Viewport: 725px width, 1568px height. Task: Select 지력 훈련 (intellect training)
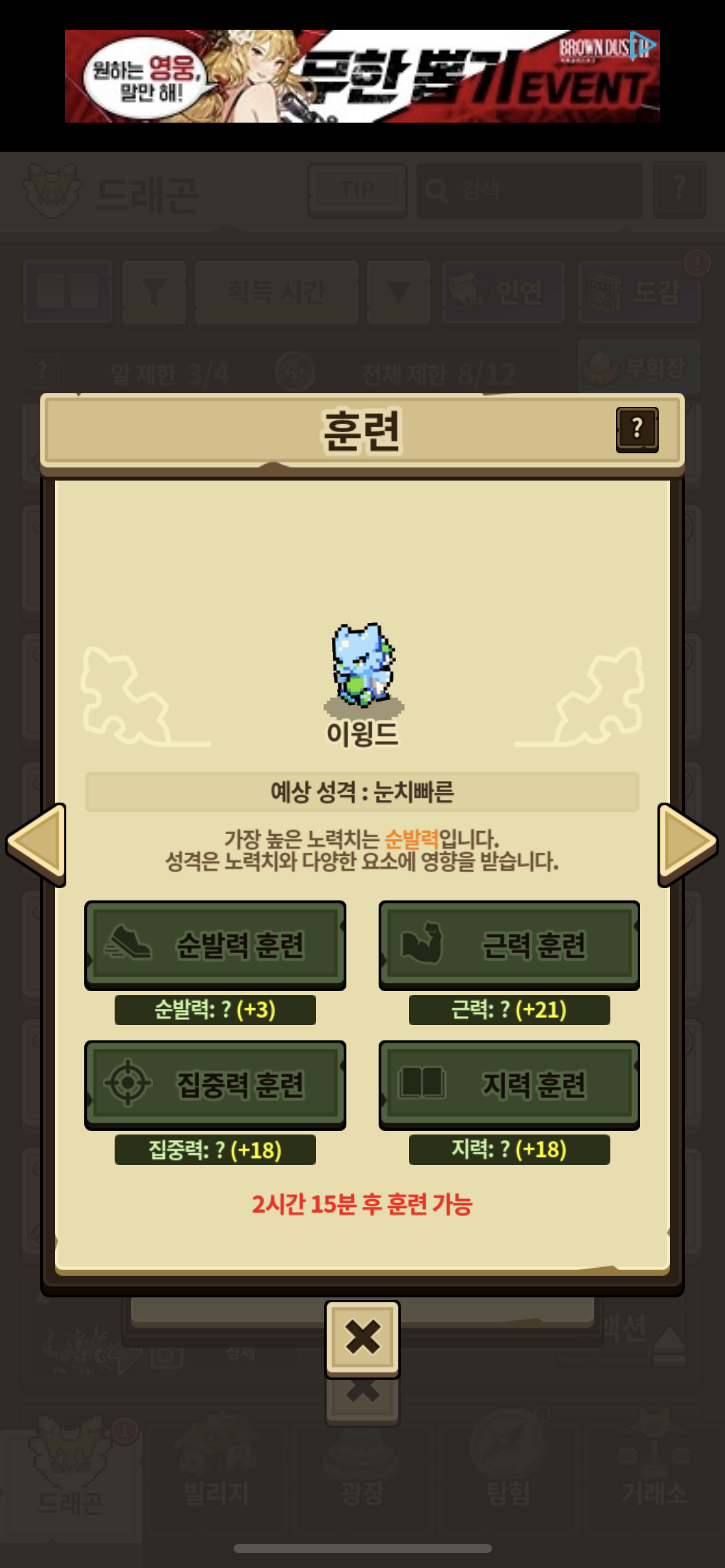click(509, 1084)
